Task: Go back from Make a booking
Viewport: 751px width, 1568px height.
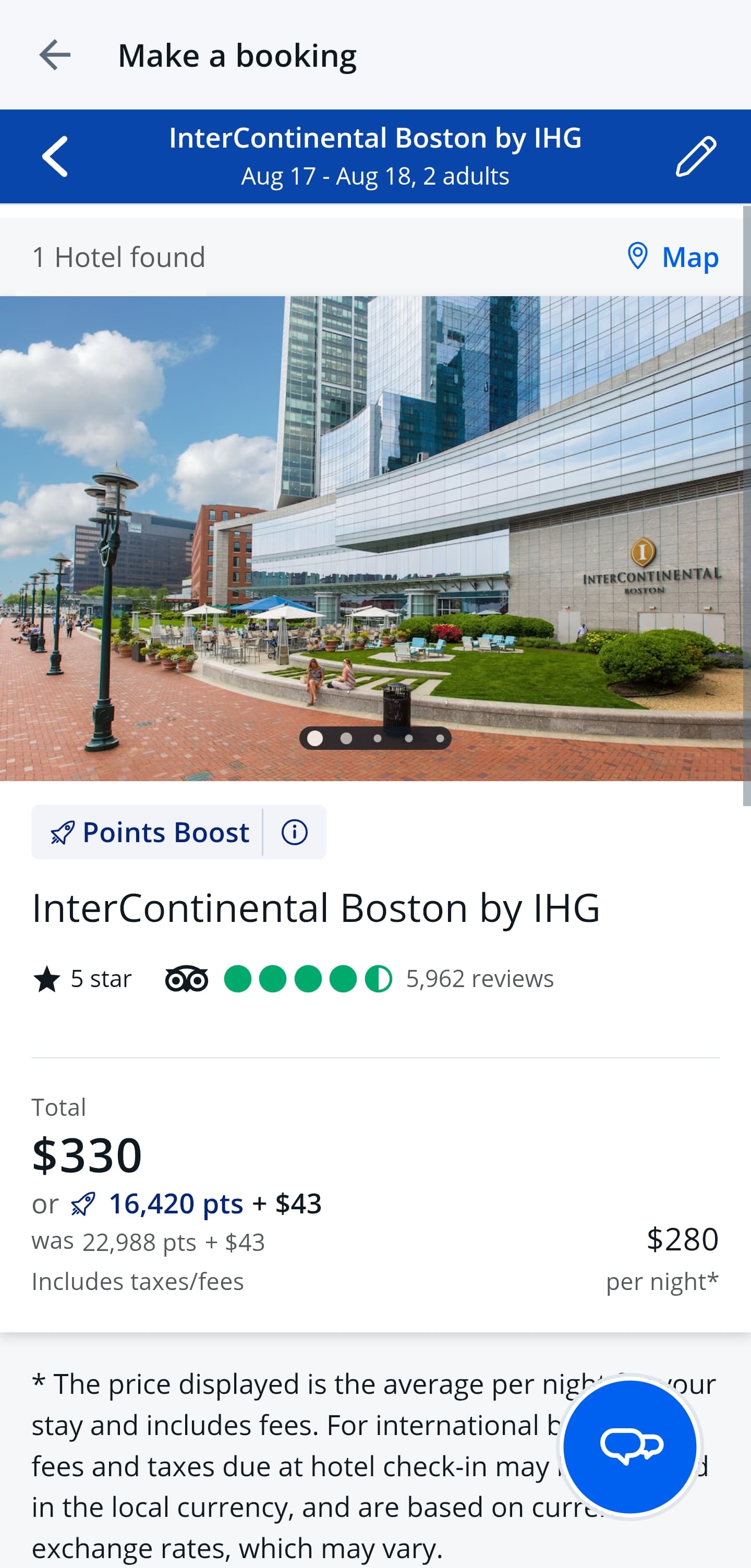Action: 55,55
